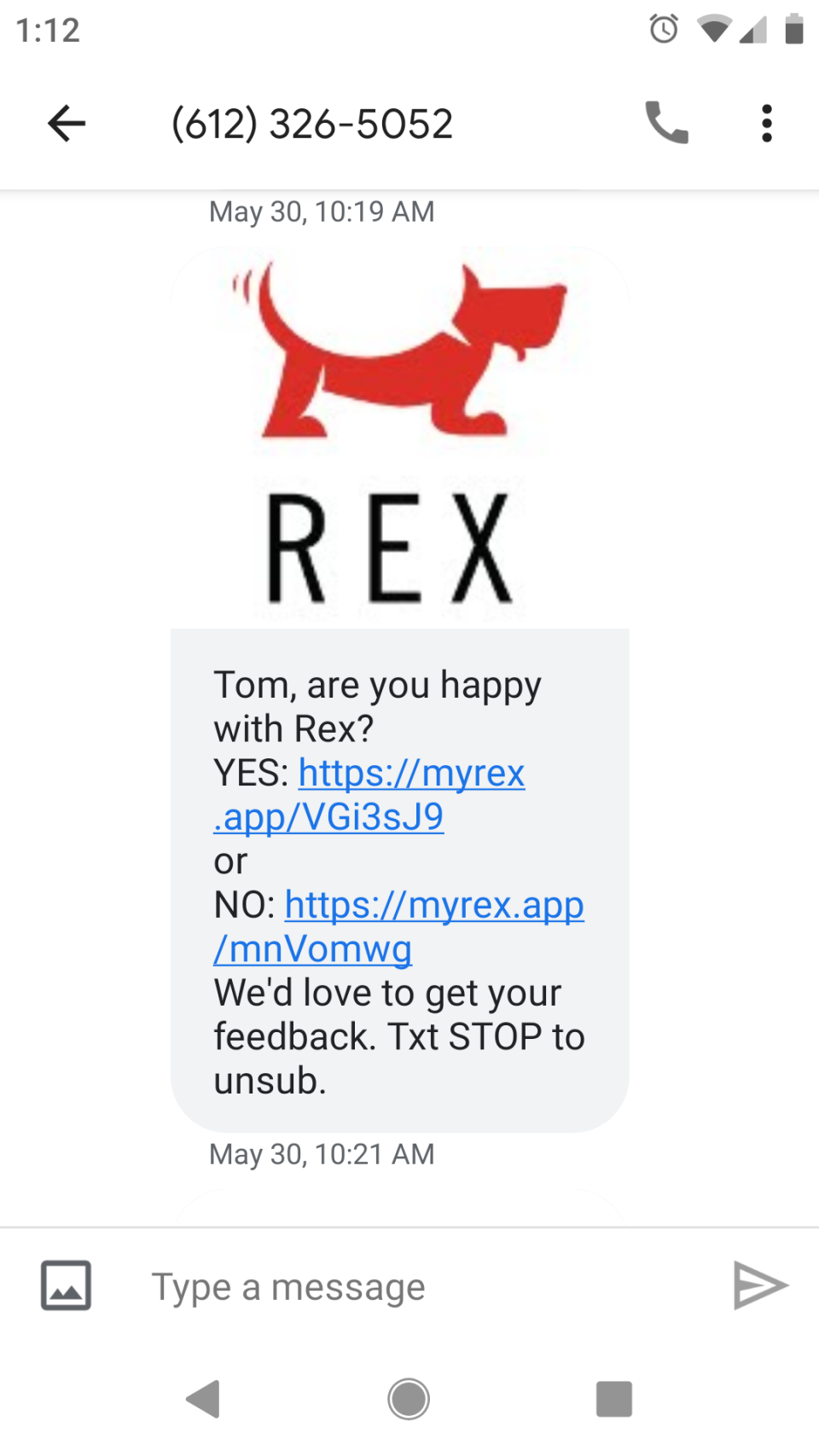Screen dimensions: 819x1456
Task: Tap the recent apps square button
Action: click(x=614, y=1398)
